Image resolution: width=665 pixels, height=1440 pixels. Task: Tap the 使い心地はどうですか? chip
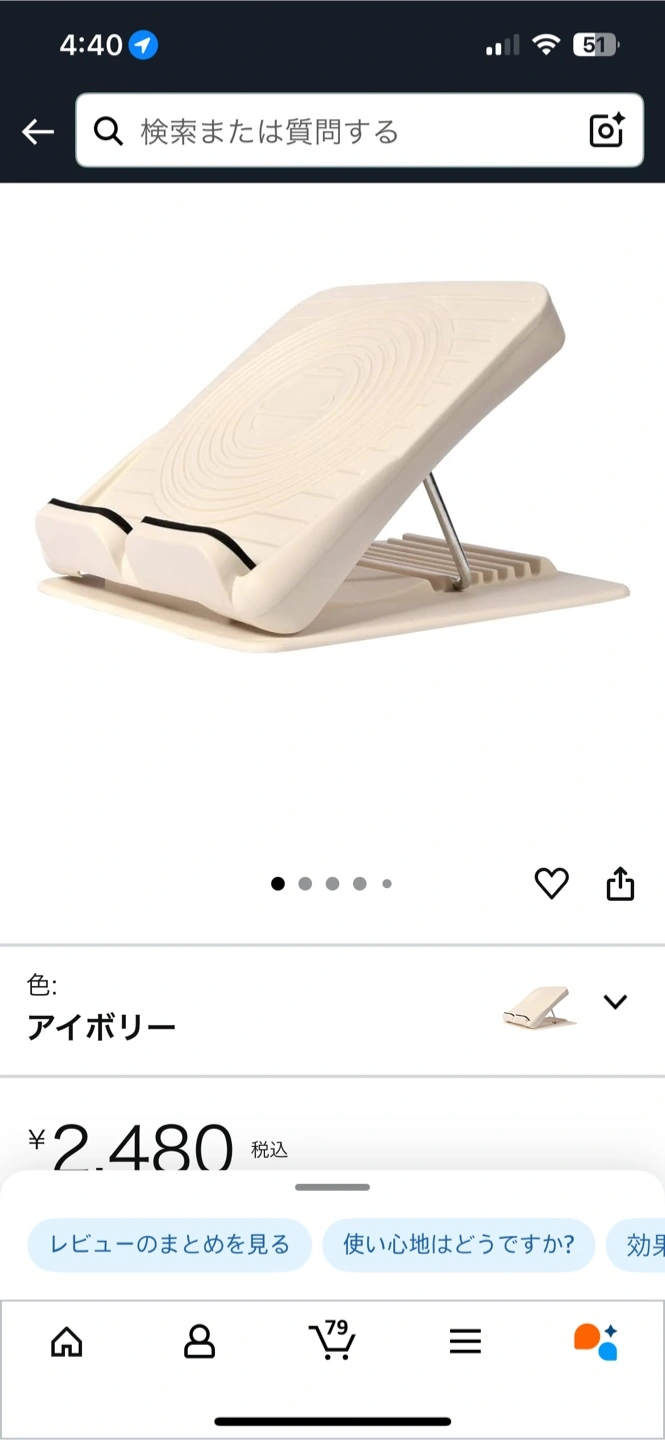[458, 1245]
